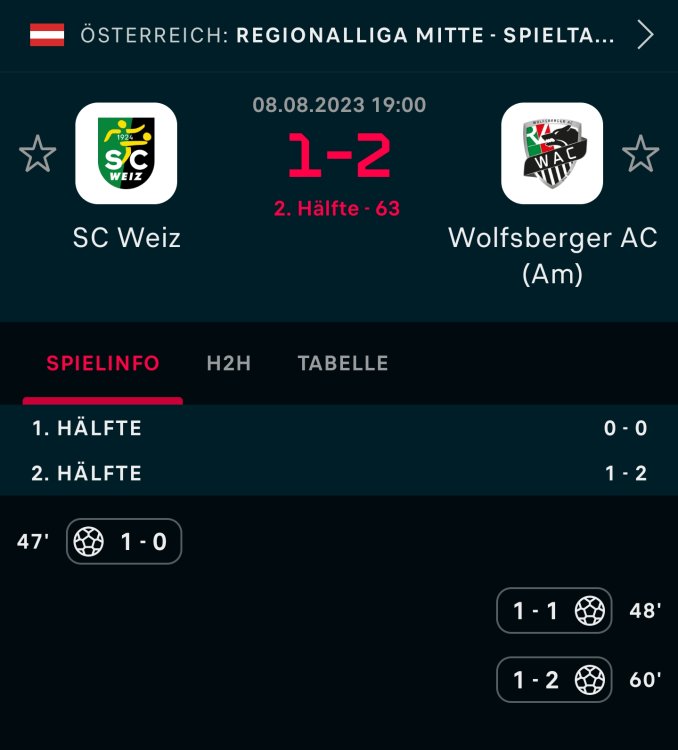
Task: Switch to the H2H tab
Action: (x=229, y=364)
